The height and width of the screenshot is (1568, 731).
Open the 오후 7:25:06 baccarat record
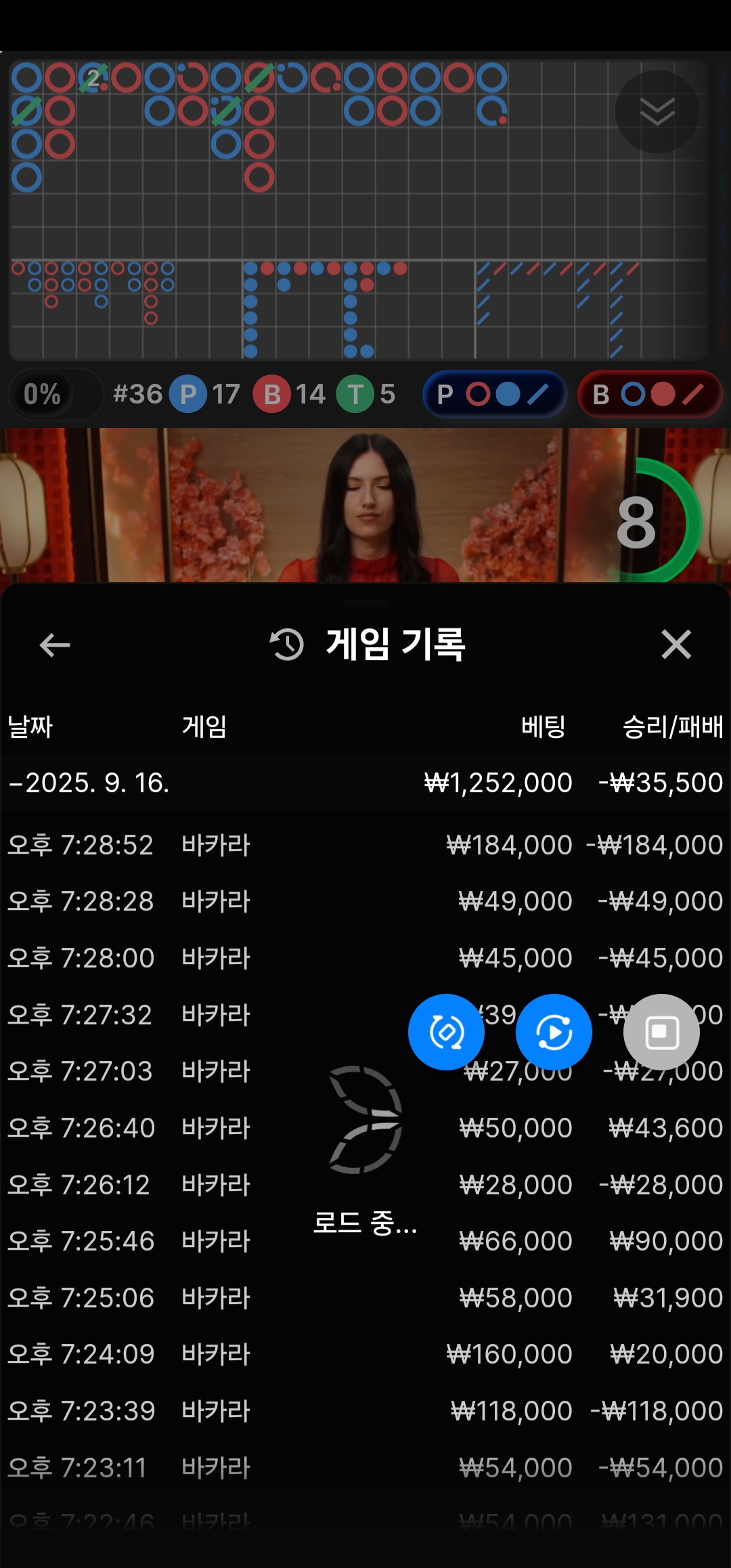coord(203,1298)
